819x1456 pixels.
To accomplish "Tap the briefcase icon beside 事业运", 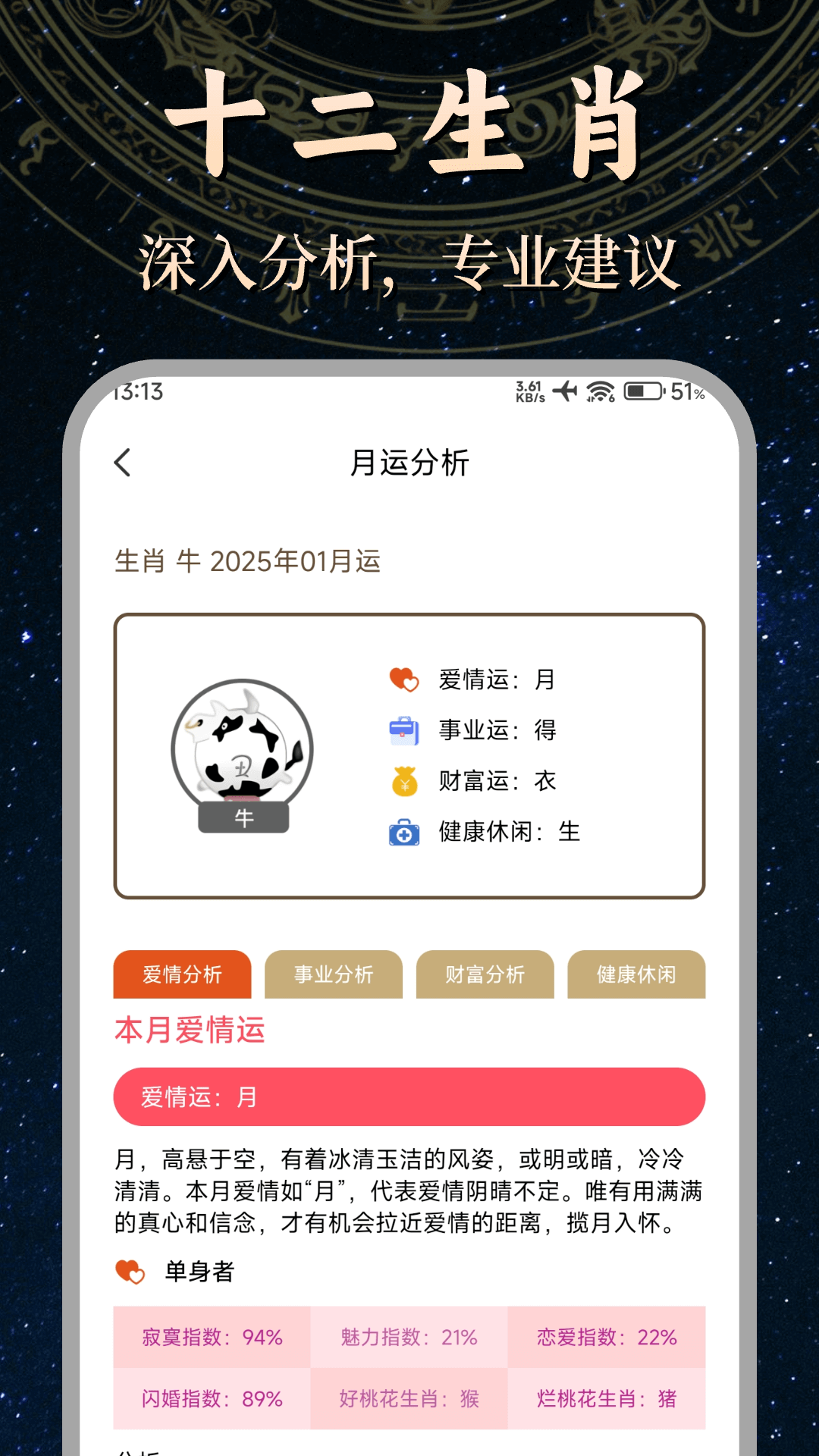I will [406, 730].
